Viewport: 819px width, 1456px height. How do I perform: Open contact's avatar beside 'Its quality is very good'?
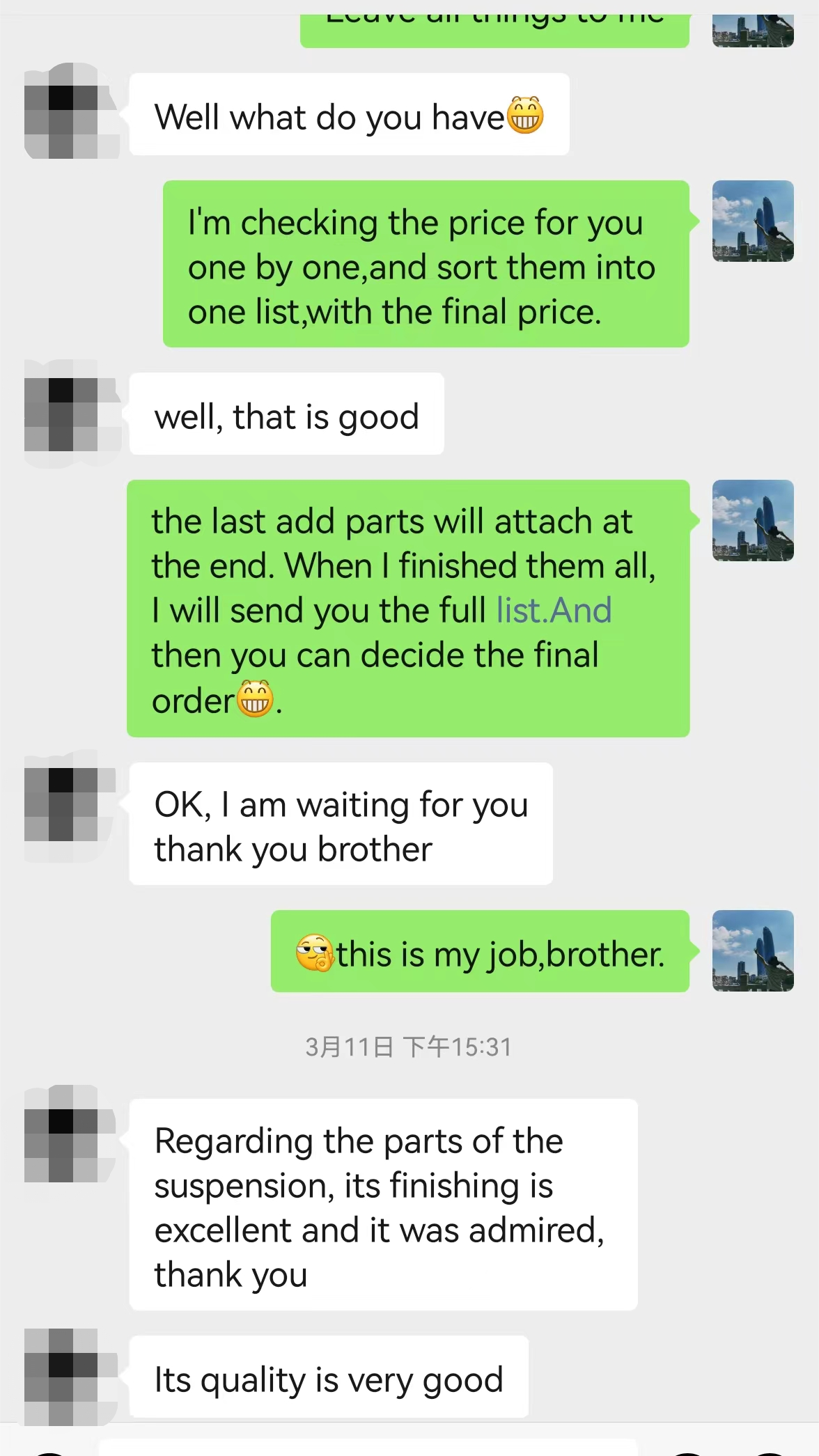click(x=70, y=1377)
